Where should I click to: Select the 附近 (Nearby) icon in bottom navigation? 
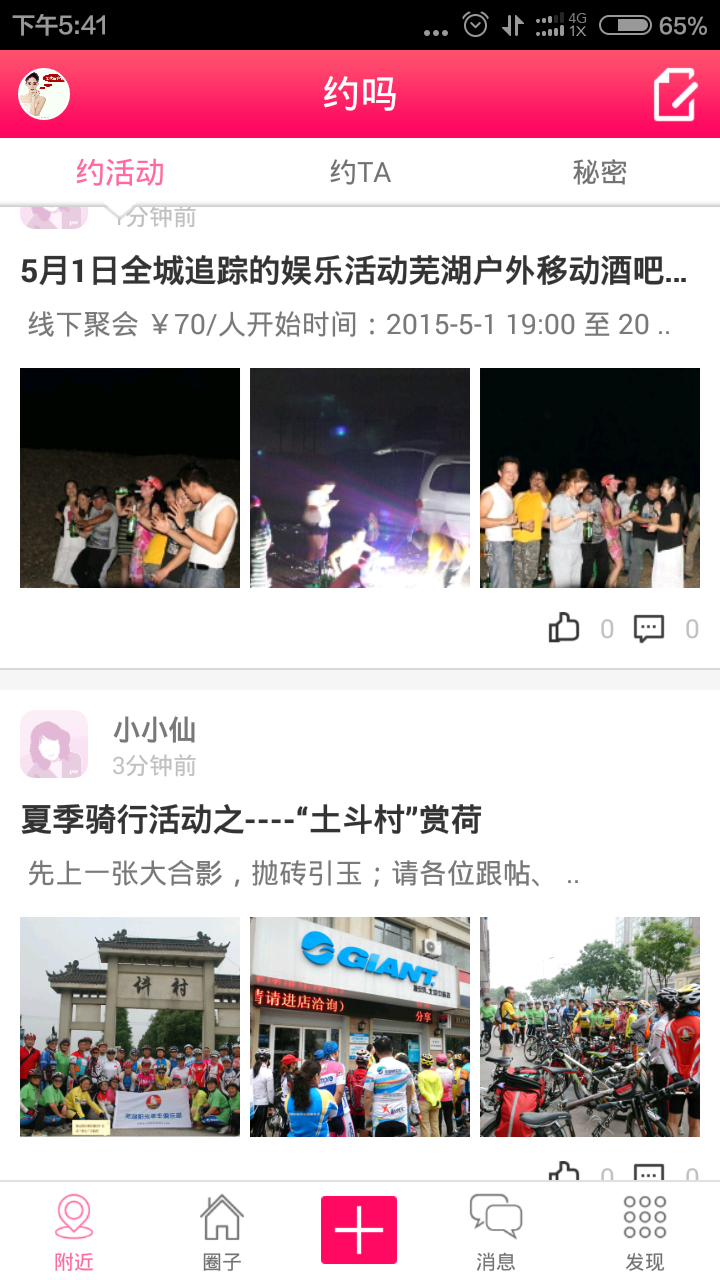click(73, 1227)
